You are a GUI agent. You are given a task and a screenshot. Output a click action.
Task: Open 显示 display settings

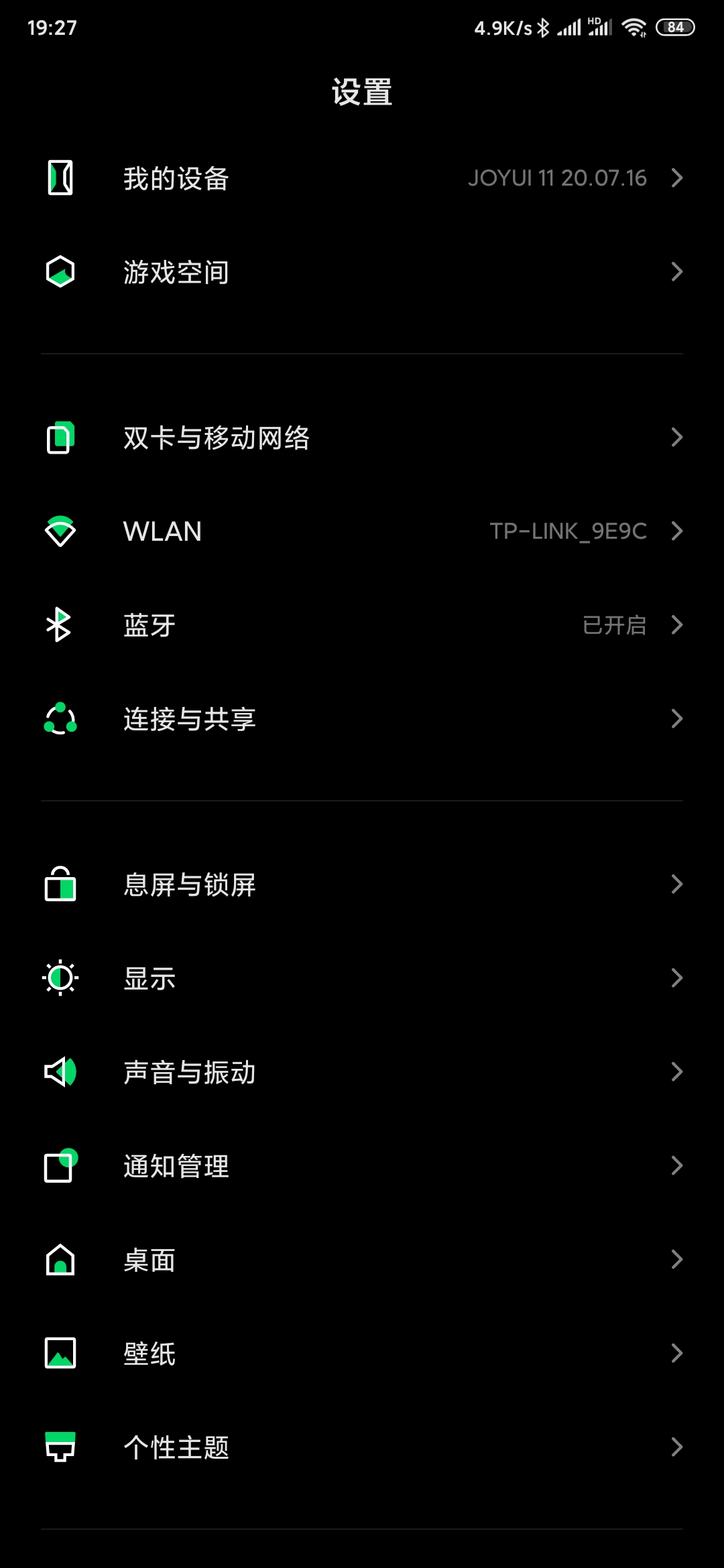point(362,978)
